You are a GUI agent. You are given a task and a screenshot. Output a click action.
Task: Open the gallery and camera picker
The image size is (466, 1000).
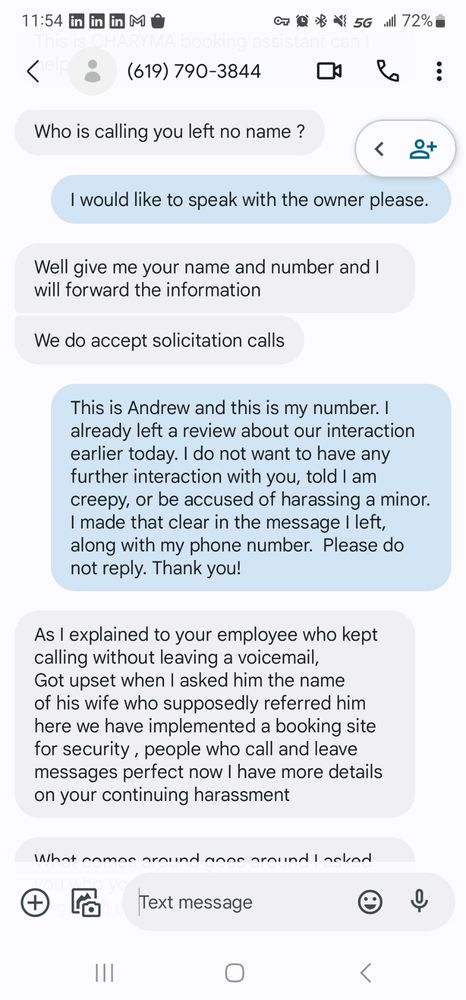pyautogui.click(x=85, y=902)
